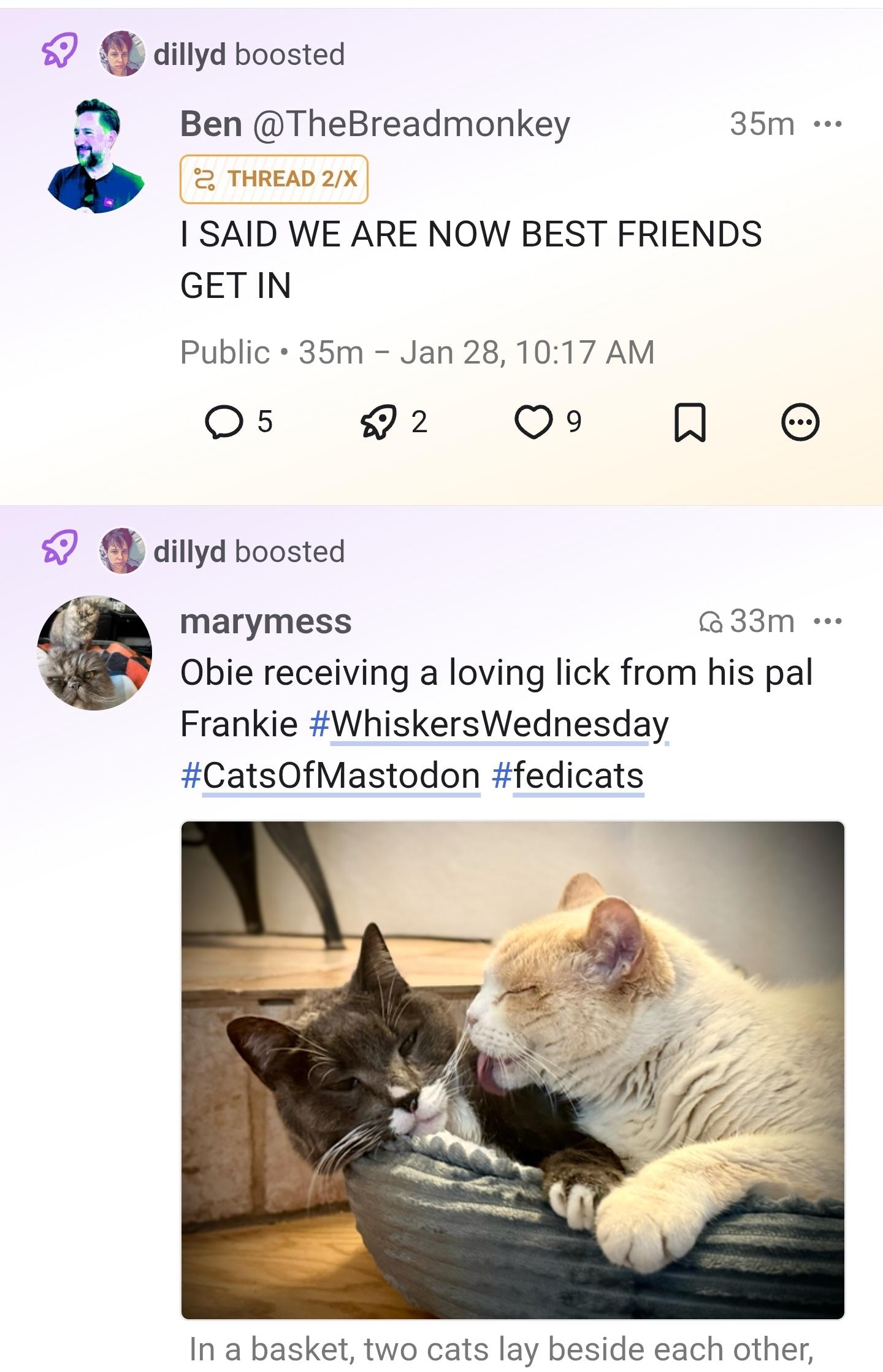View the photo of two cats
Image resolution: width=883 pixels, height=1372 pixels.
pos(513,1069)
